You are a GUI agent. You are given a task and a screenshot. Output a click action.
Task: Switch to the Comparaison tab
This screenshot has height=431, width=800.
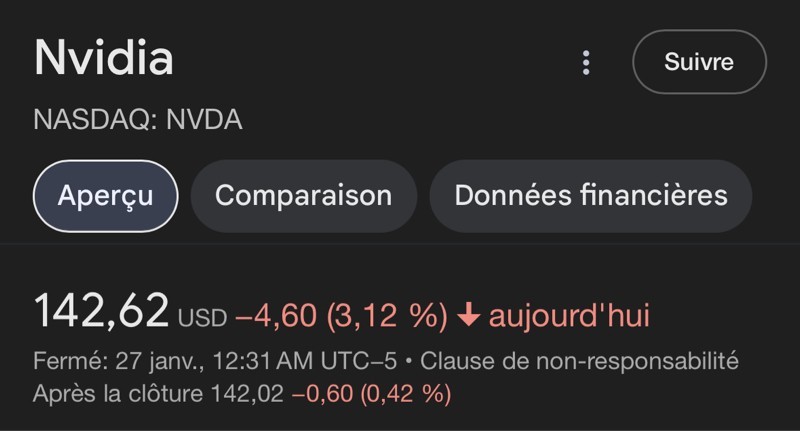[x=303, y=195]
